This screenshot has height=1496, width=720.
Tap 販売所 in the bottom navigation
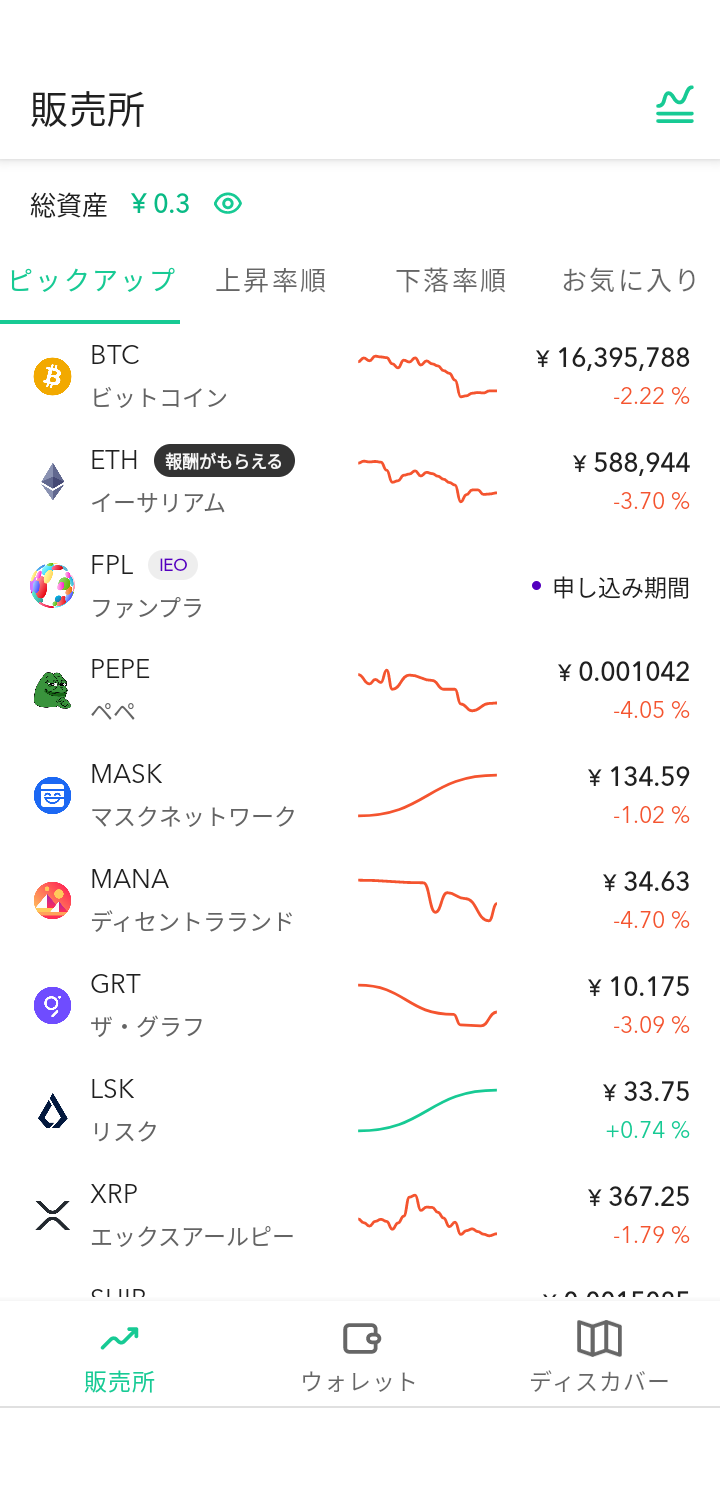(x=119, y=1356)
